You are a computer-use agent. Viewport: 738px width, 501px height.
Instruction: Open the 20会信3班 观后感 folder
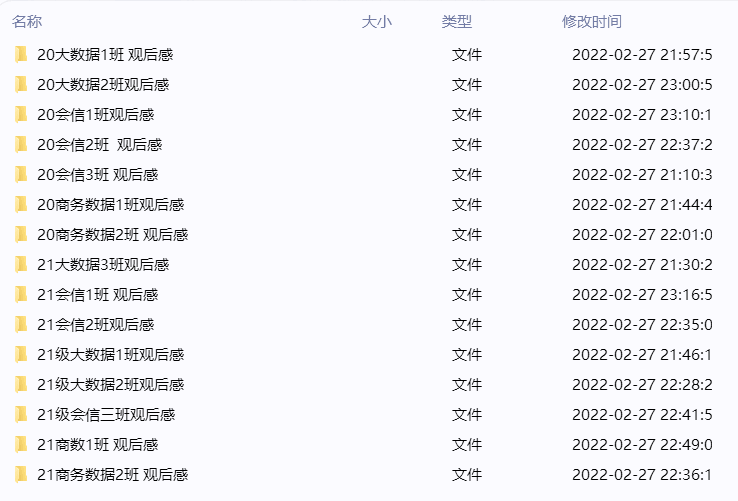97,175
